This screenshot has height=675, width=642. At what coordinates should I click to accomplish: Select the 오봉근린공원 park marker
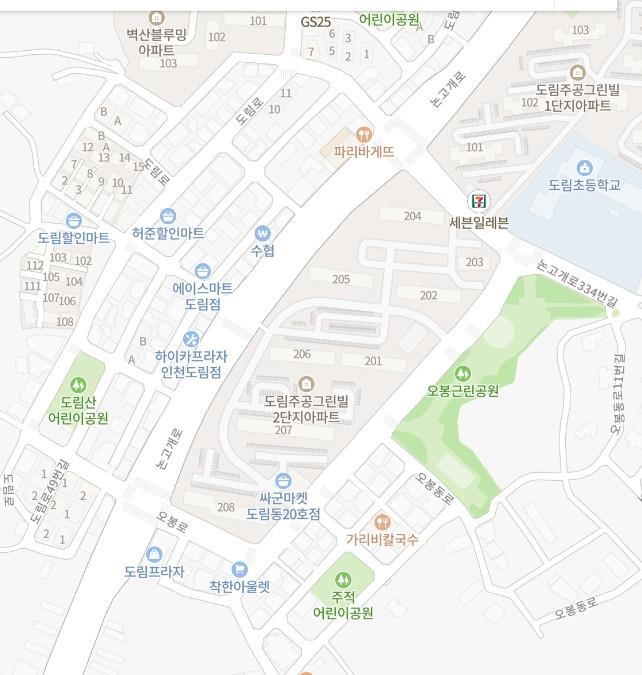click(462, 373)
